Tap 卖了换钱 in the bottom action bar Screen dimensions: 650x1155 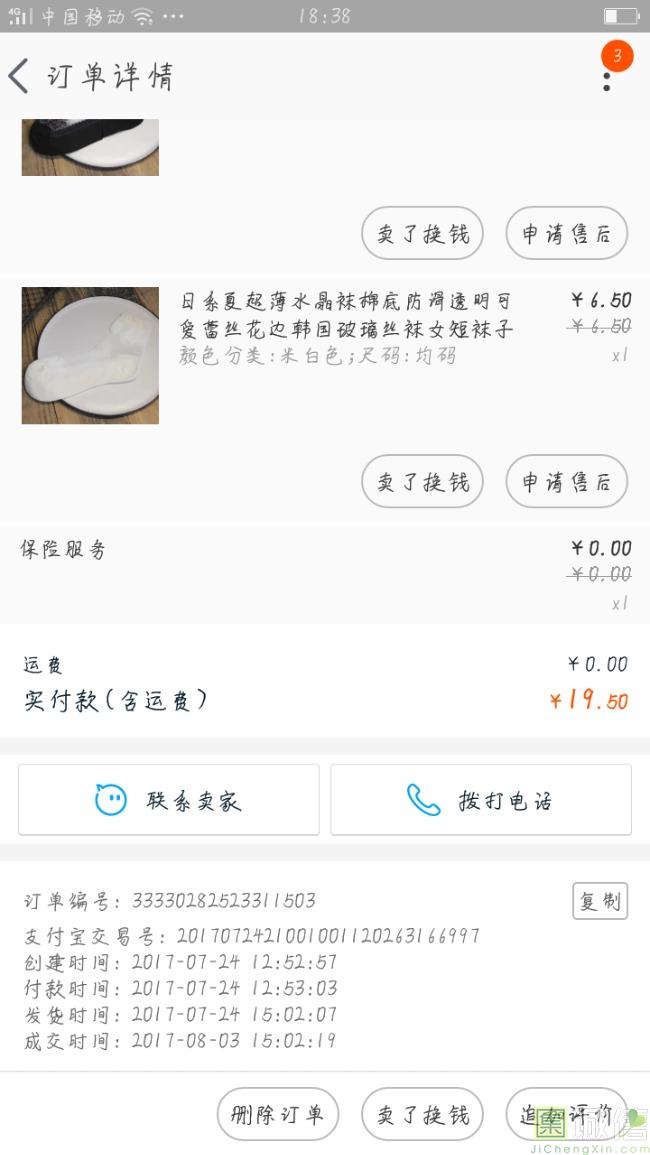(x=422, y=1114)
